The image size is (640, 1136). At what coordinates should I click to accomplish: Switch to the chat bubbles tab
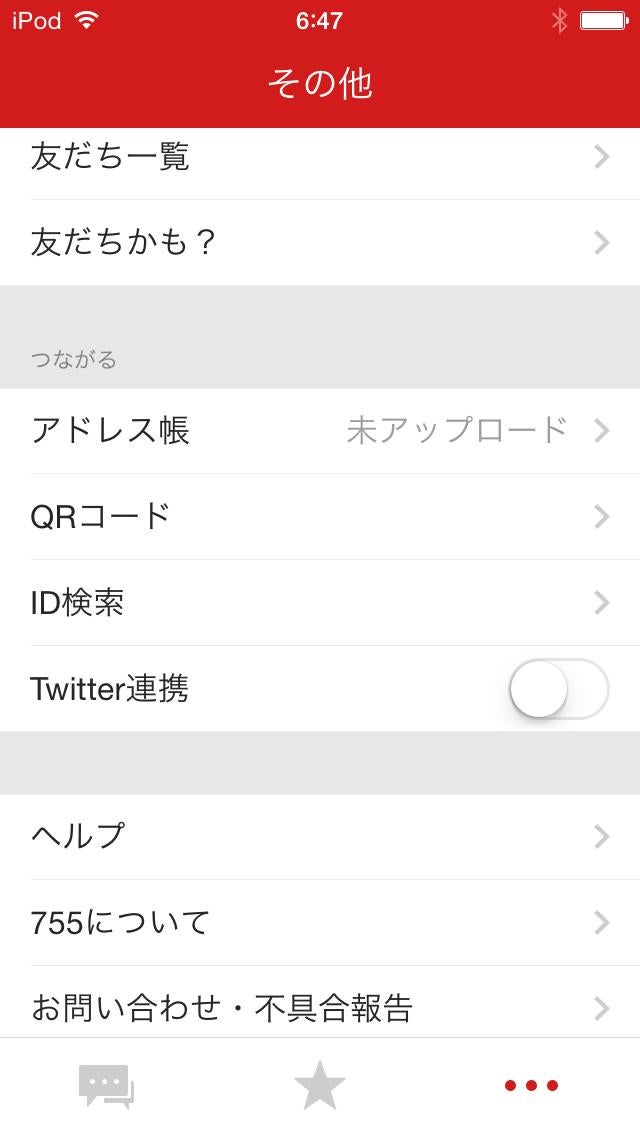[106, 1086]
